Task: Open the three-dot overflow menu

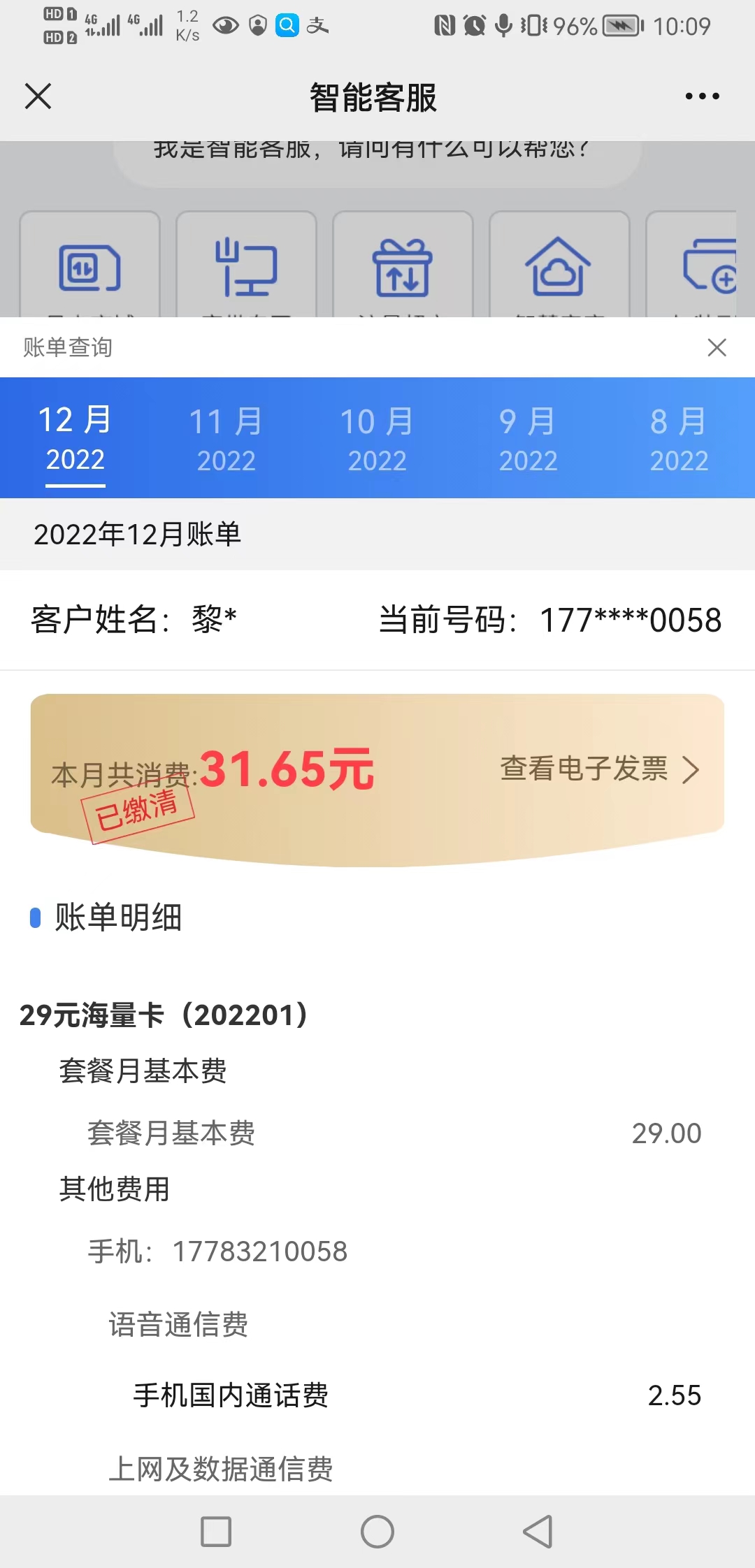Action: tap(702, 96)
